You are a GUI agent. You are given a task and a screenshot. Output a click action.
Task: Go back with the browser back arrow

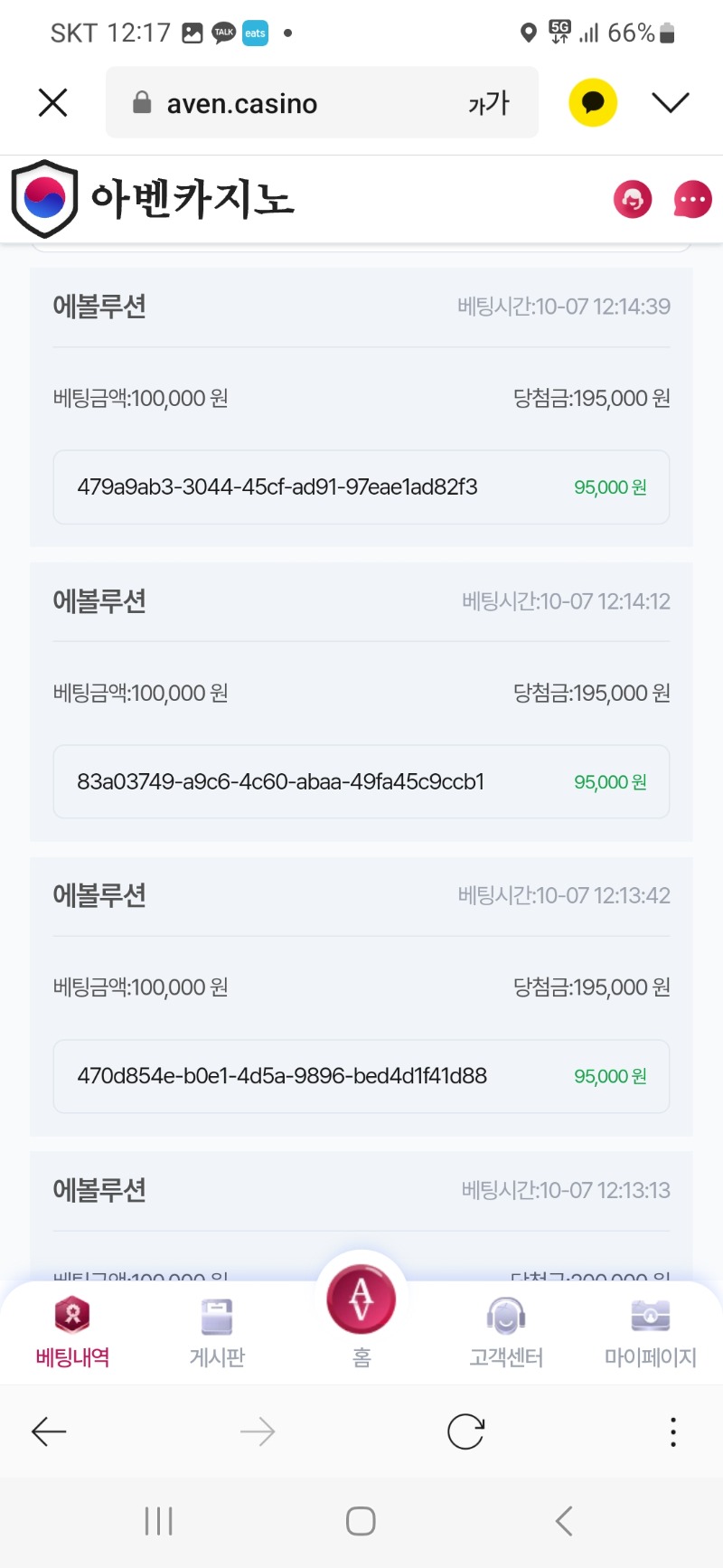tap(49, 1431)
